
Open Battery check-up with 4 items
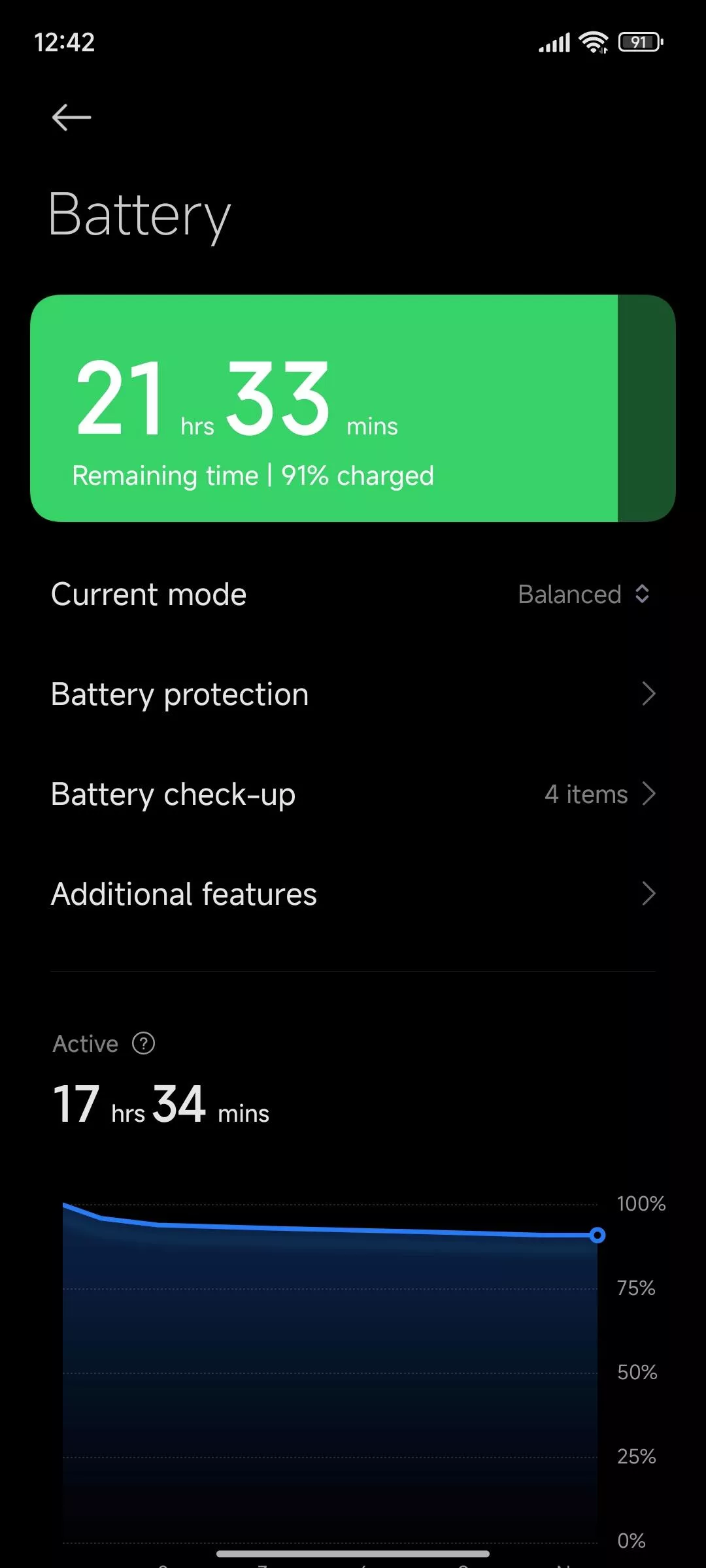(x=353, y=794)
